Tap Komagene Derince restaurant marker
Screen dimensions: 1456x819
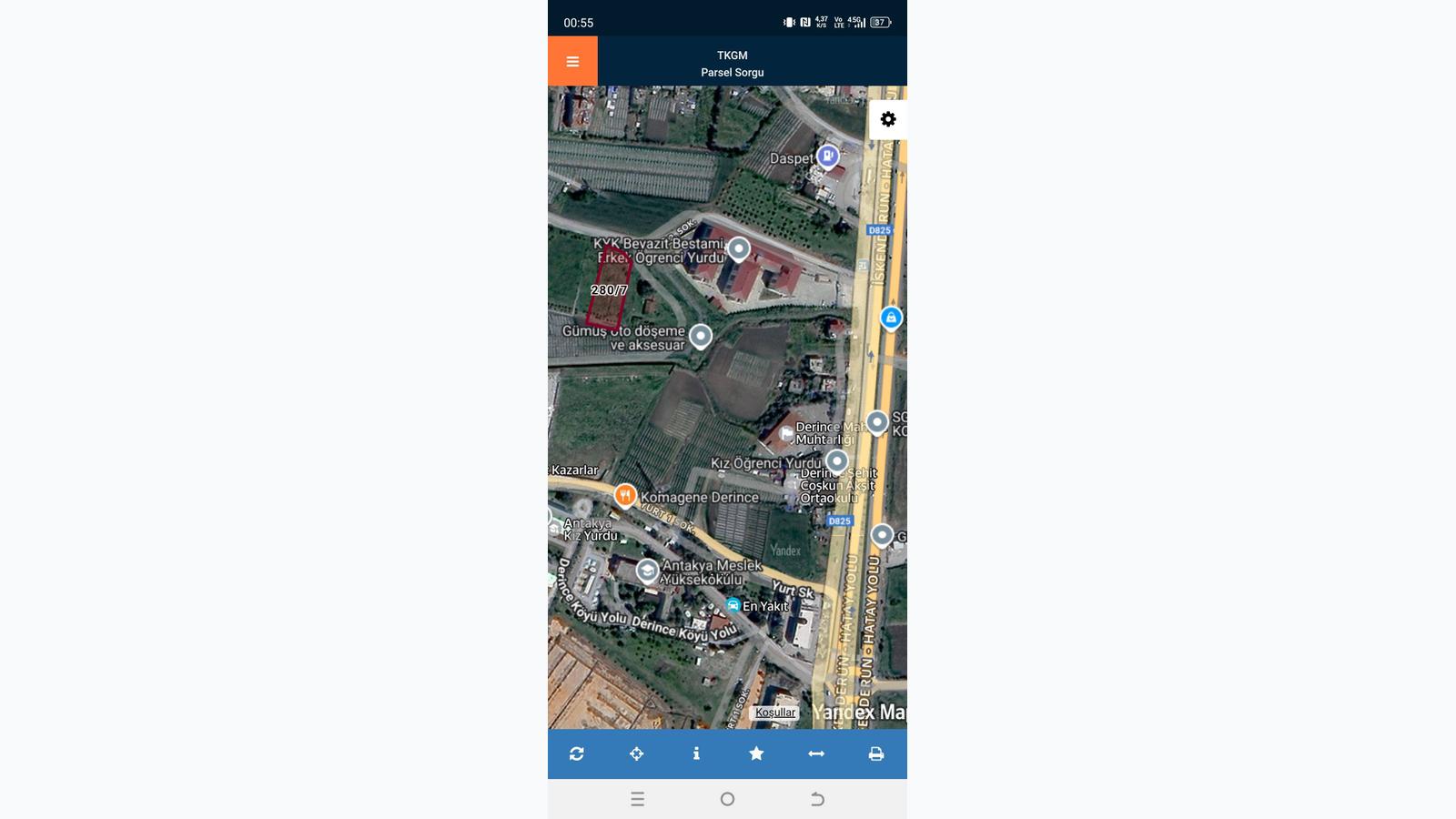pyautogui.click(x=624, y=495)
